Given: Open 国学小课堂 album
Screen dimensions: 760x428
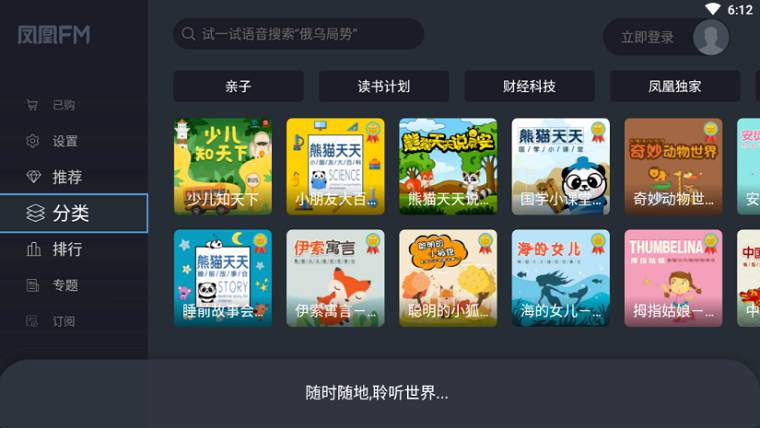Looking at the screenshot, I should click(561, 166).
